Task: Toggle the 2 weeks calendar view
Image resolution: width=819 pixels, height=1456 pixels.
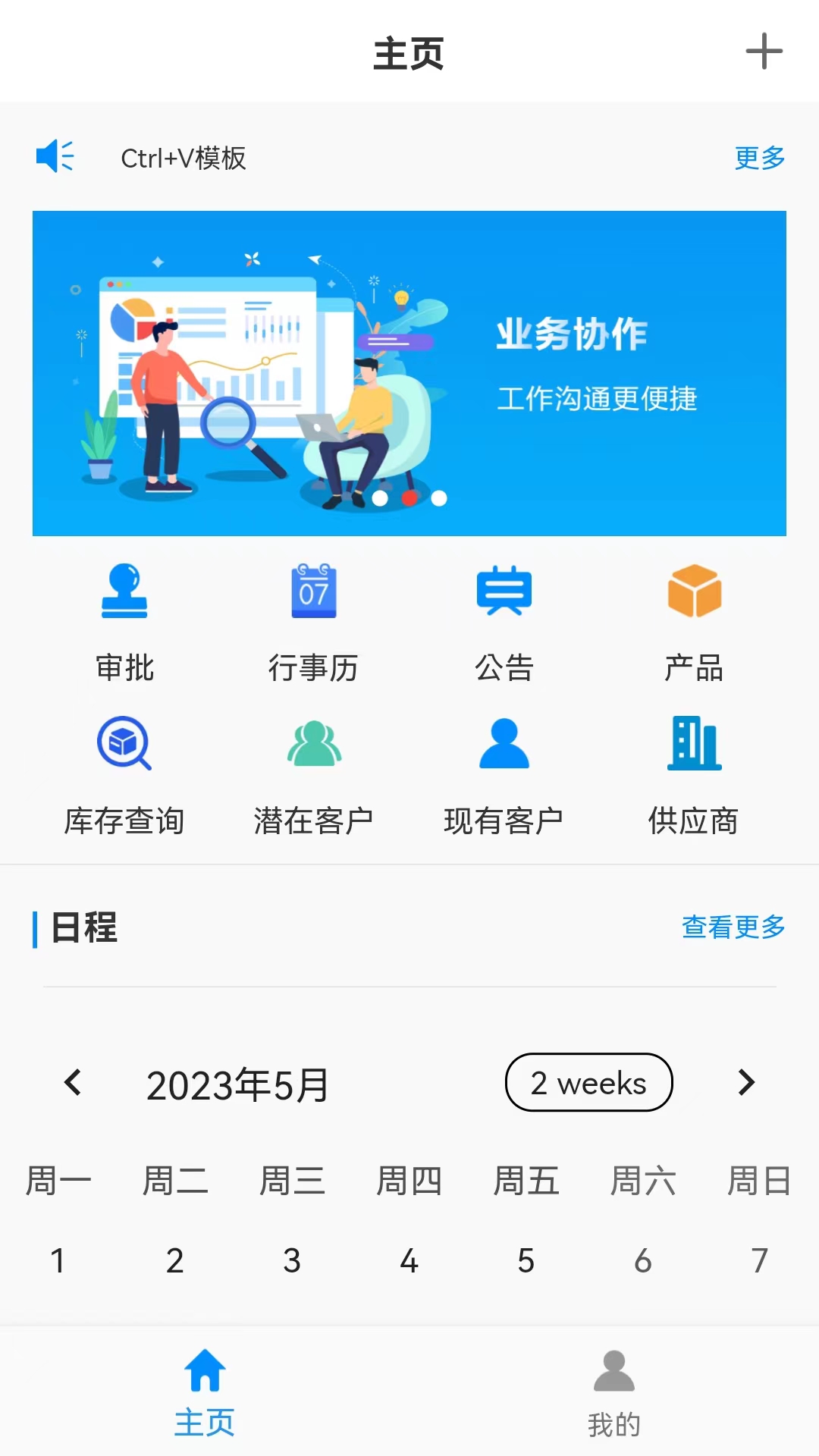Action: (589, 1083)
